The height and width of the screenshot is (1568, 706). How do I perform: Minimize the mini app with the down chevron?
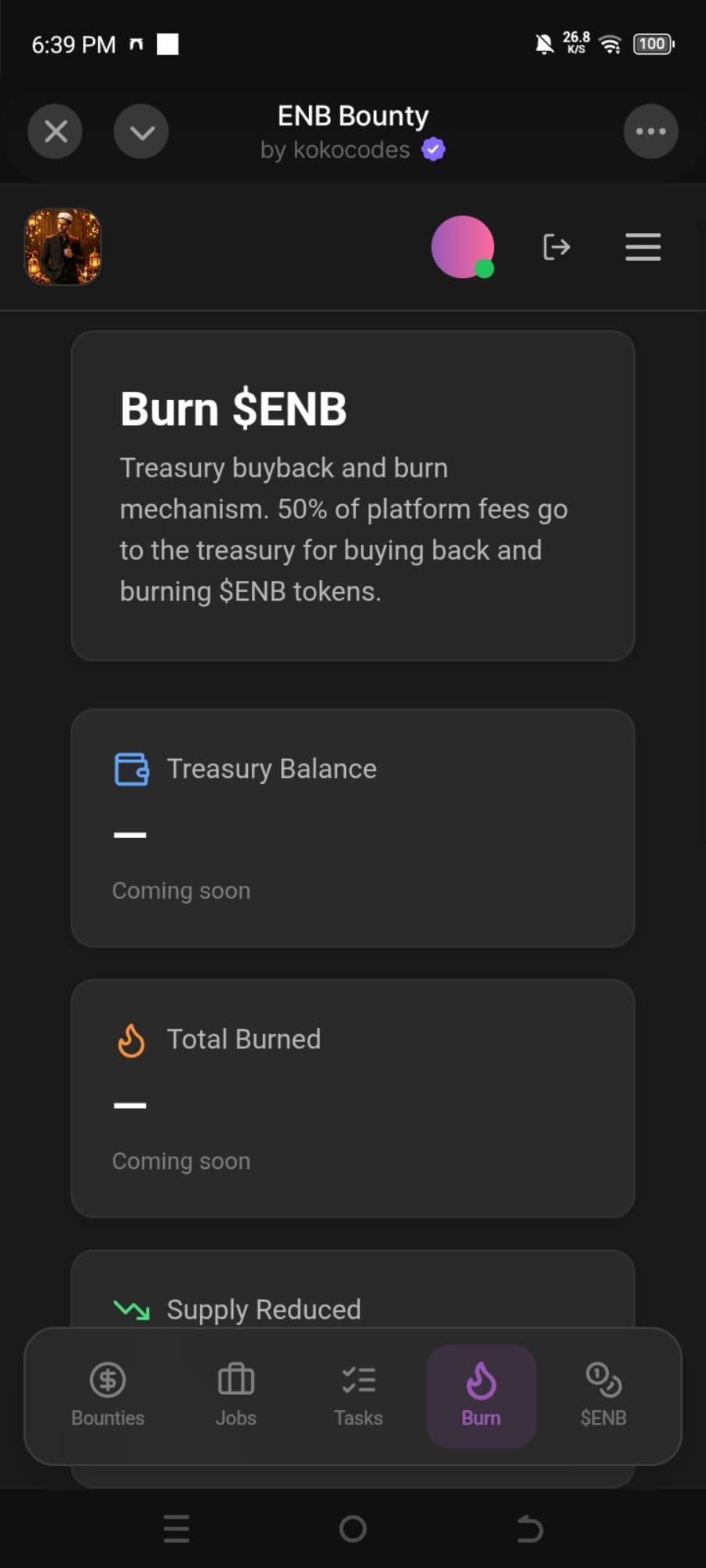tap(141, 132)
